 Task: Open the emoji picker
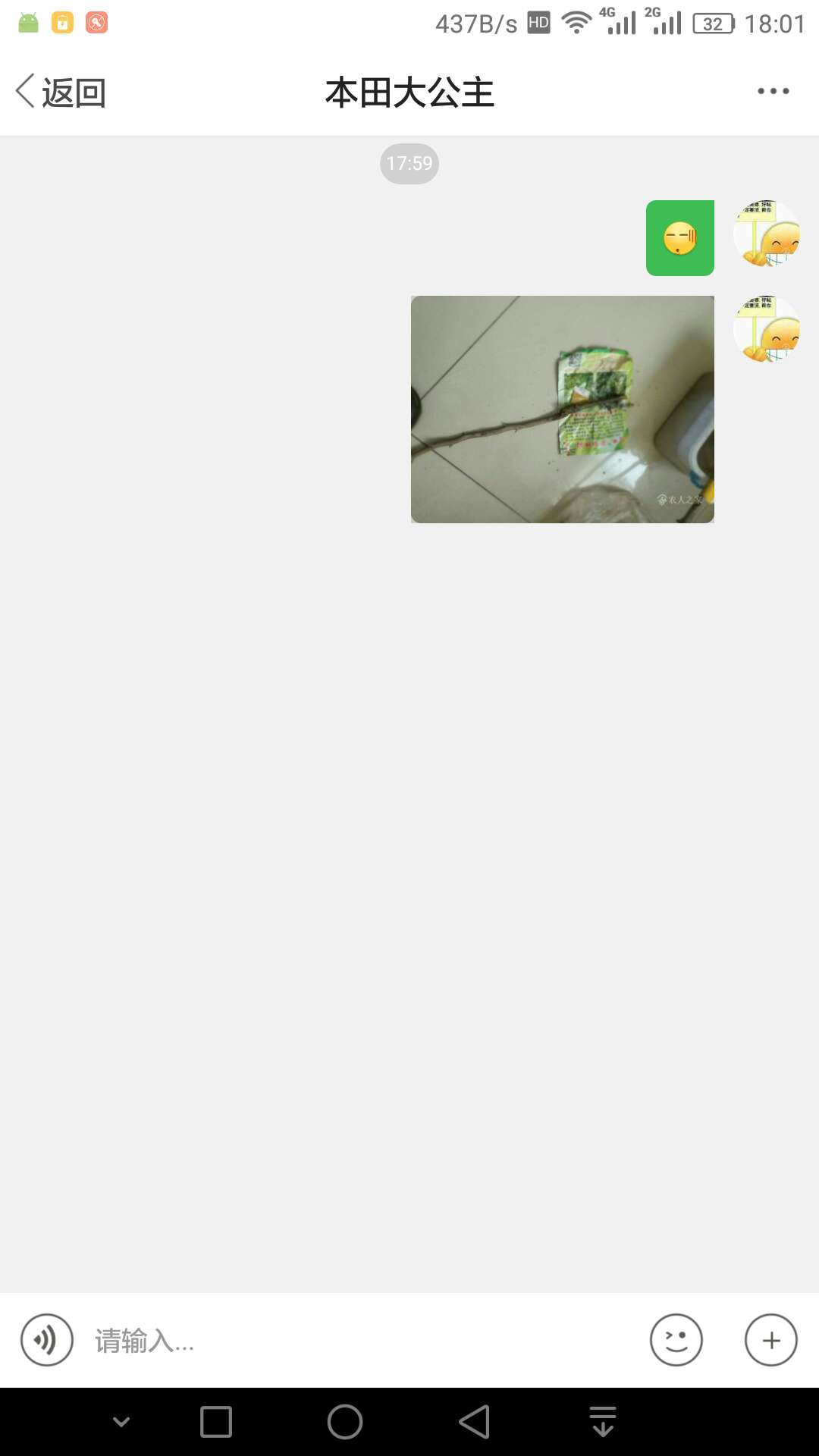pyautogui.click(x=676, y=1340)
